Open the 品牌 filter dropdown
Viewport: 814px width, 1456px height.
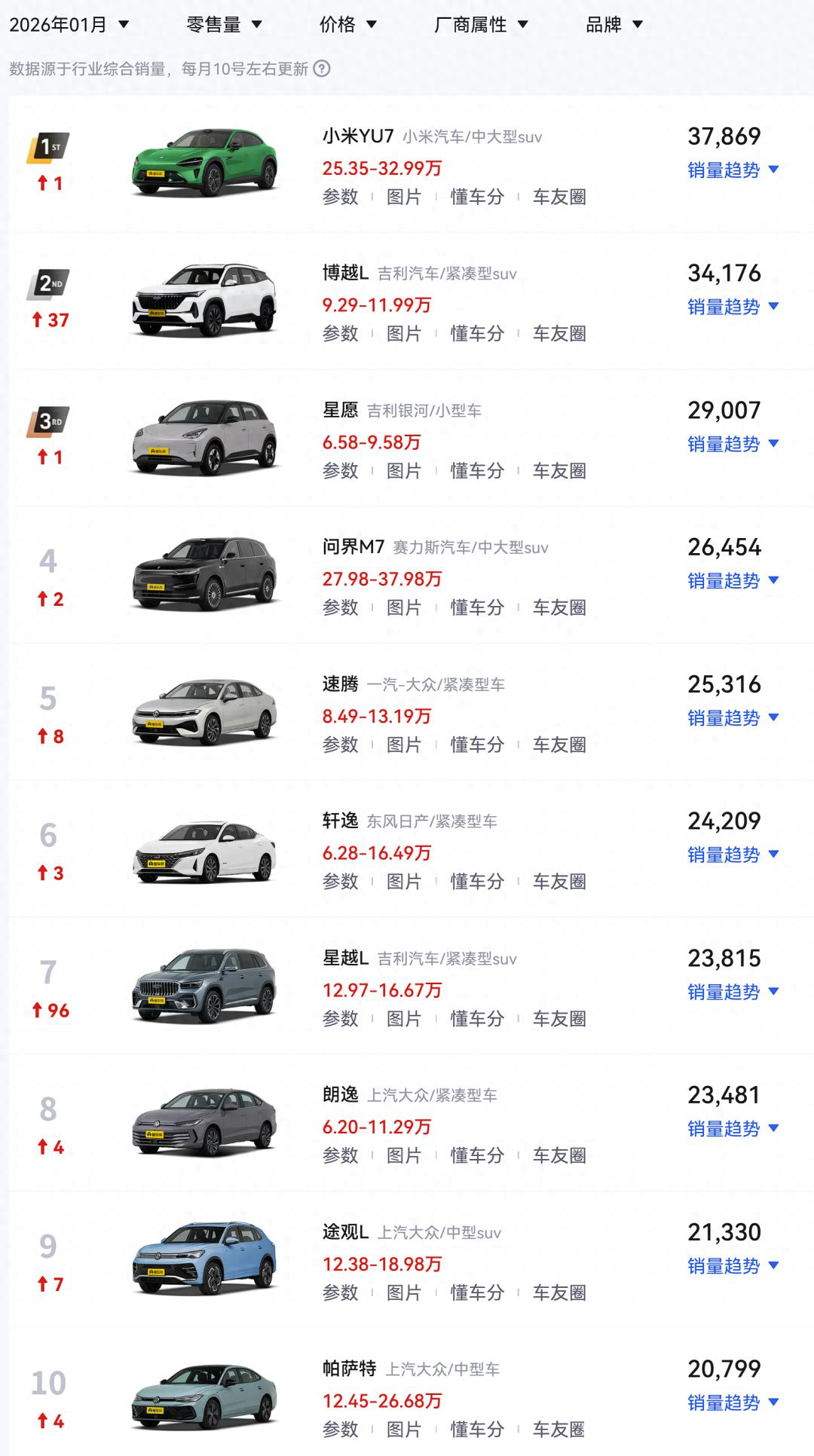(614, 25)
